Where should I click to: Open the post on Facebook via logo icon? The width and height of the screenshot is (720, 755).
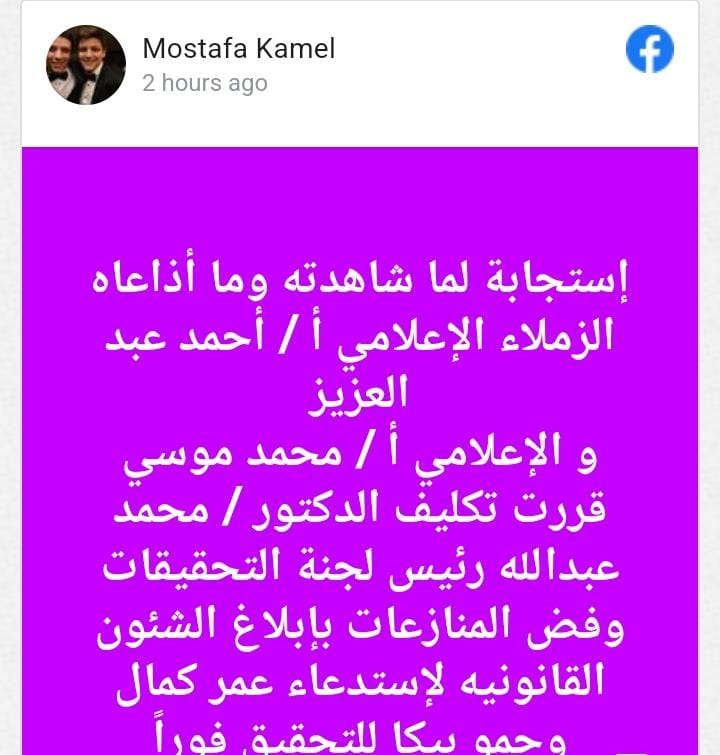[649, 49]
